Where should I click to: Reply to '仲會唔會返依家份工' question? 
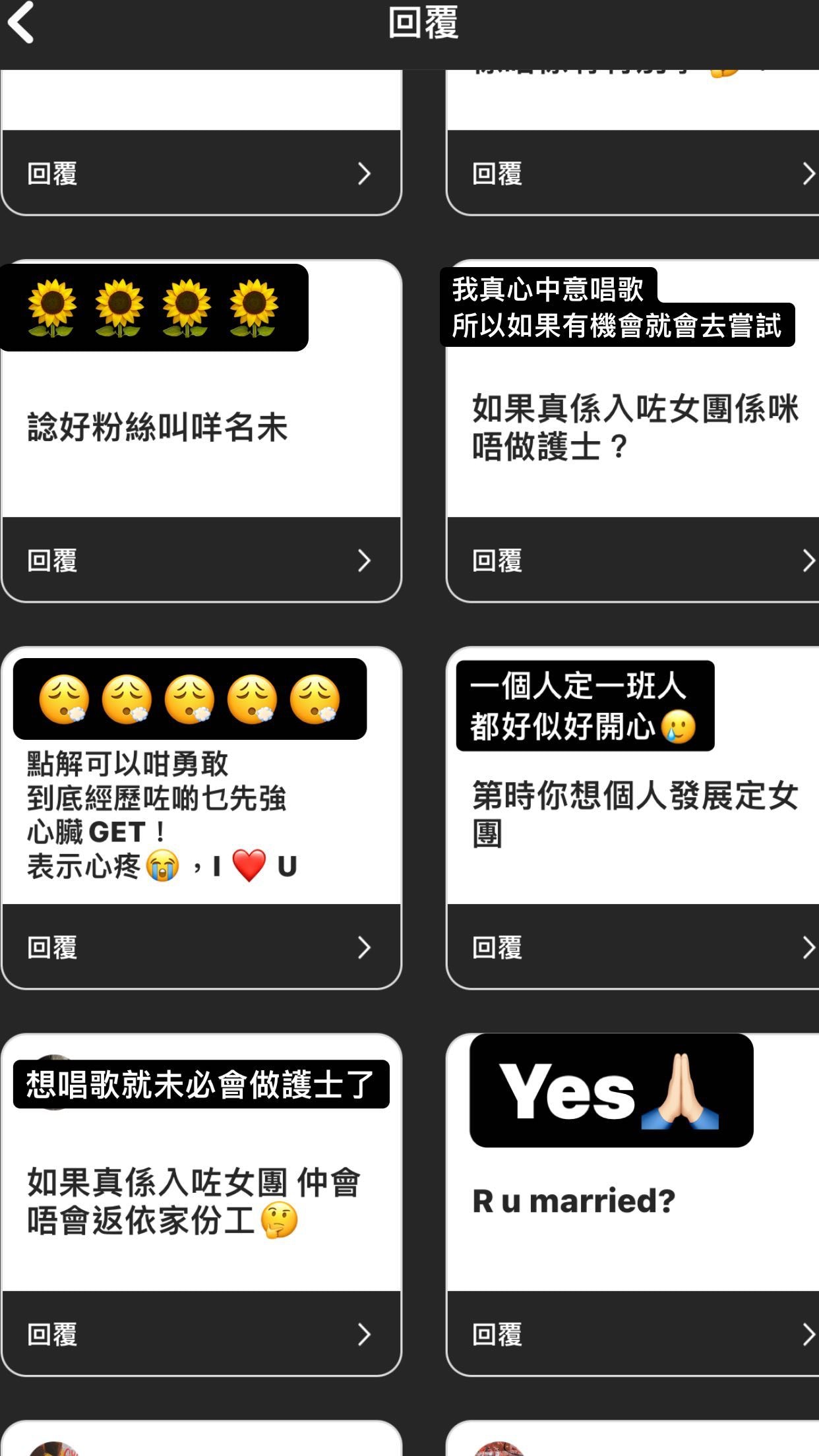pyautogui.click(x=201, y=1335)
